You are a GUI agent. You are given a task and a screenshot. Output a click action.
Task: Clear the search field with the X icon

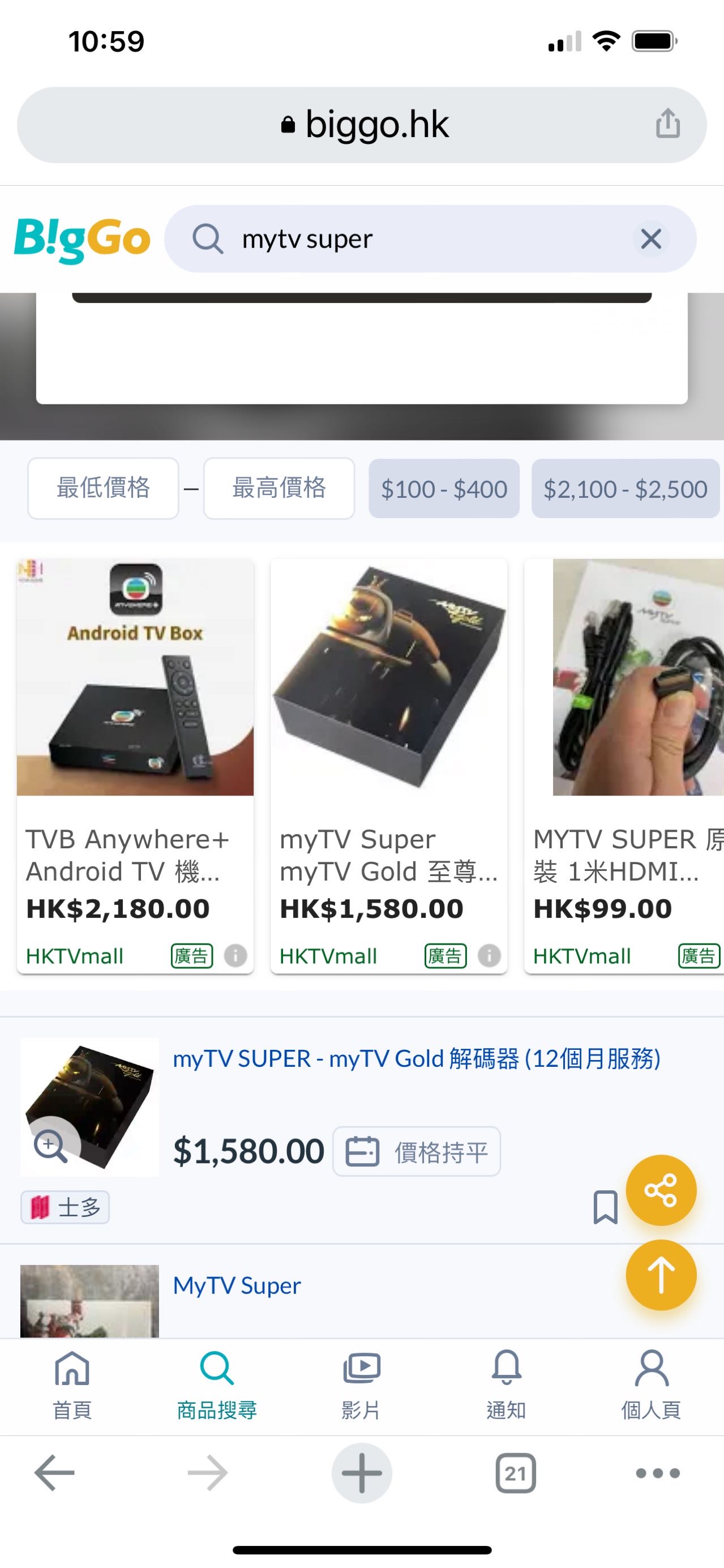[650, 239]
